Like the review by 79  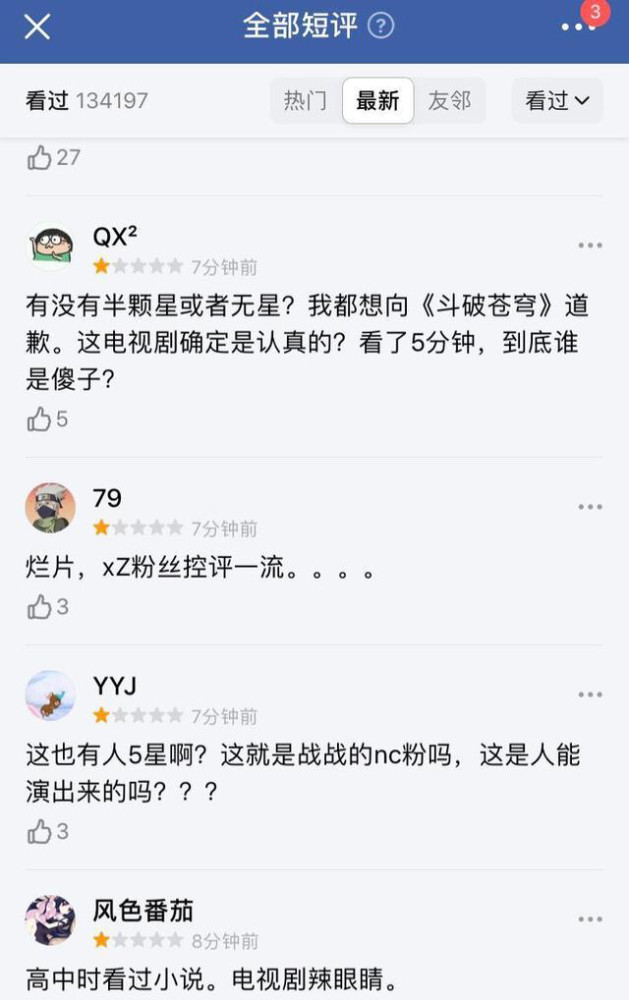click(x=40, y=607)
